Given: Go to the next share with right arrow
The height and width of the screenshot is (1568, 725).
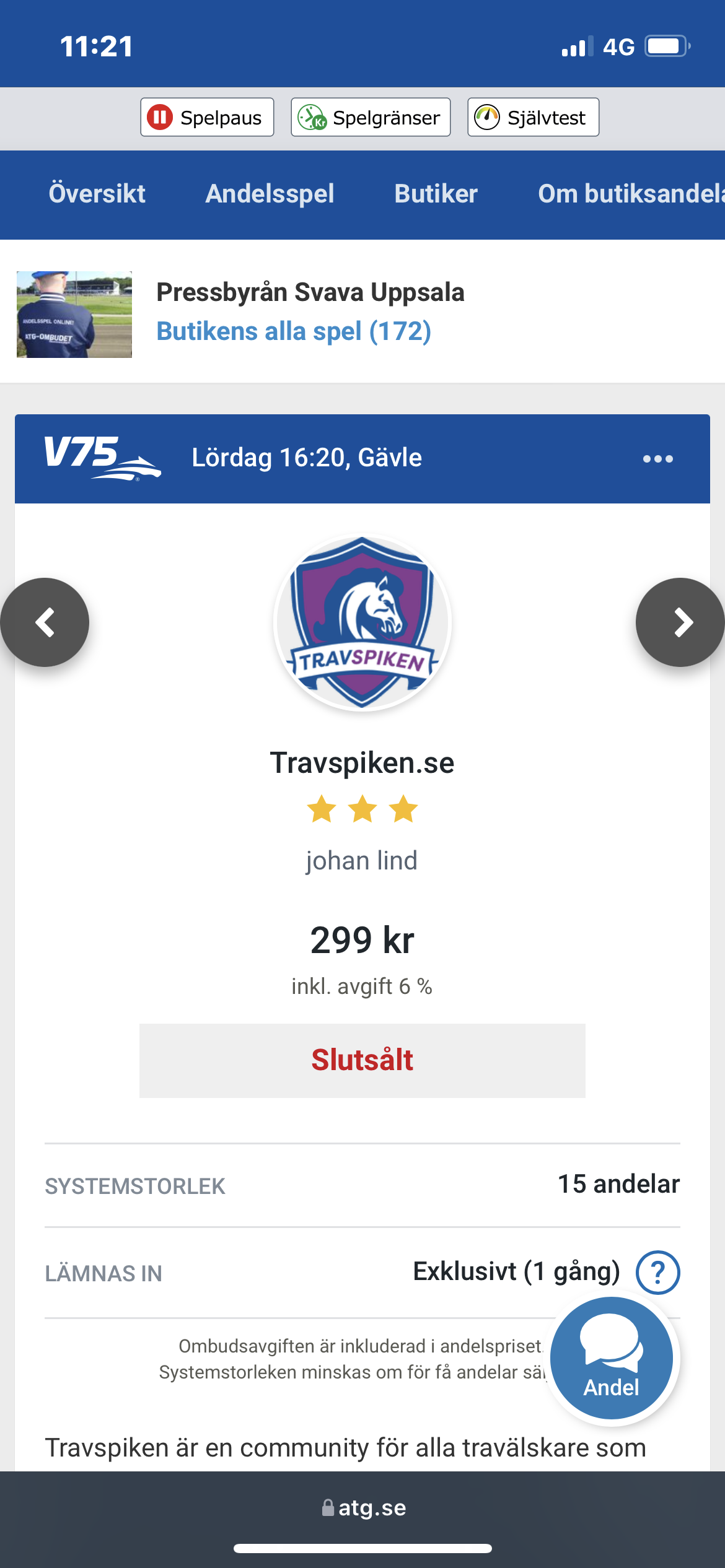Looking at the screenshot, I should coord(680,622).
